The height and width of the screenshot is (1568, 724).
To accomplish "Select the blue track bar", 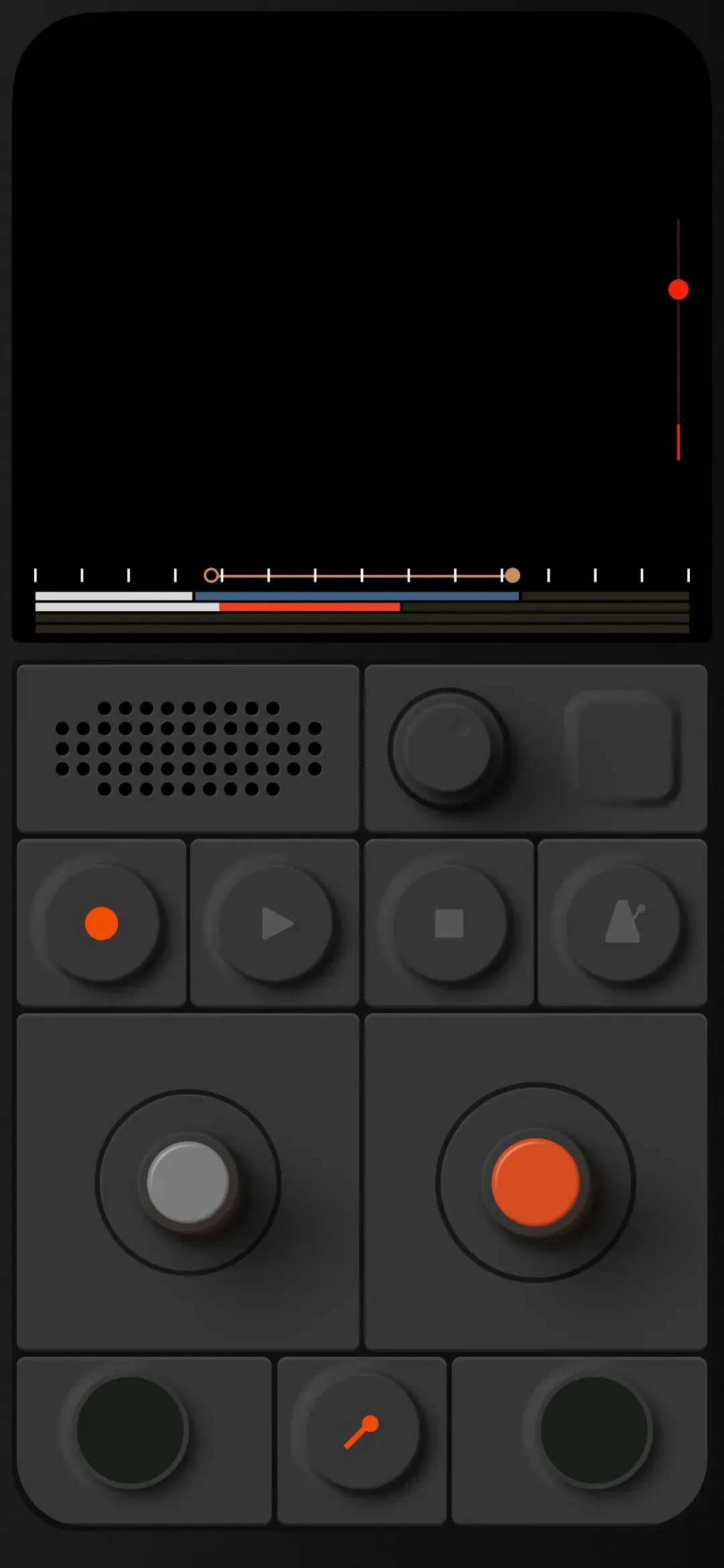I will click(x=357, y=596).
